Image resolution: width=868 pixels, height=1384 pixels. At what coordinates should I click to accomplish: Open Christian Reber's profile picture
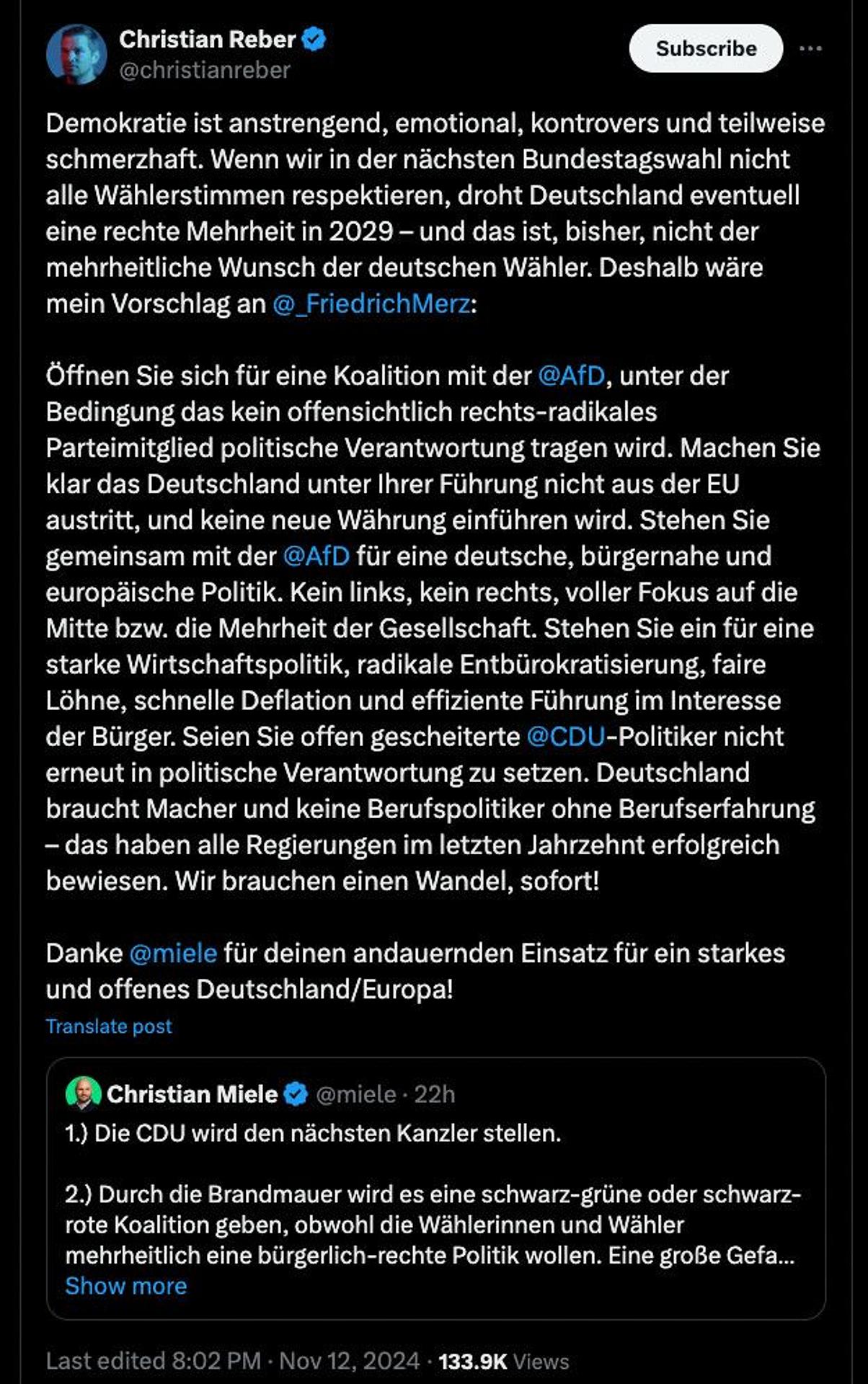pyautogui.click(x=76, y=54)
